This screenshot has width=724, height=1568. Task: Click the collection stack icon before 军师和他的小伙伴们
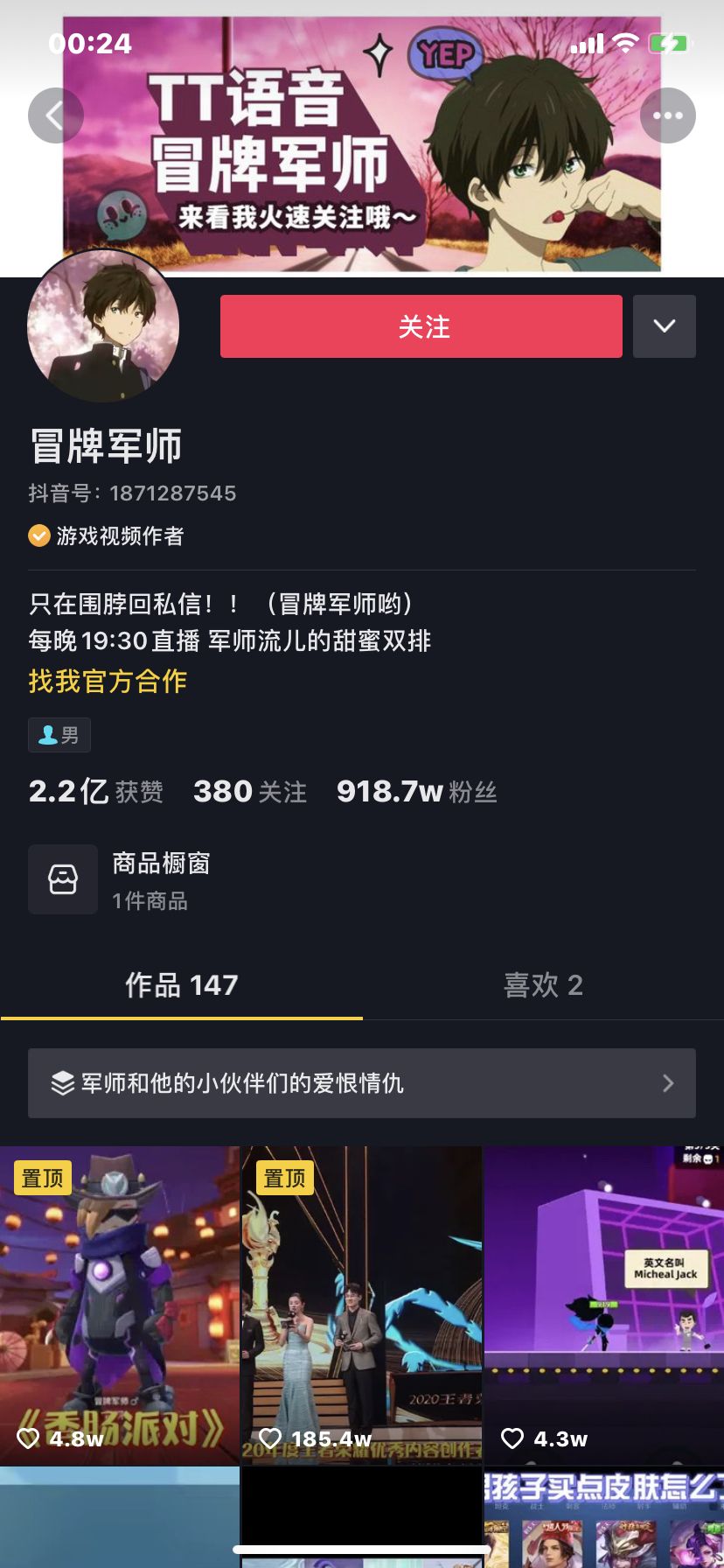[x=61, y=1083]
